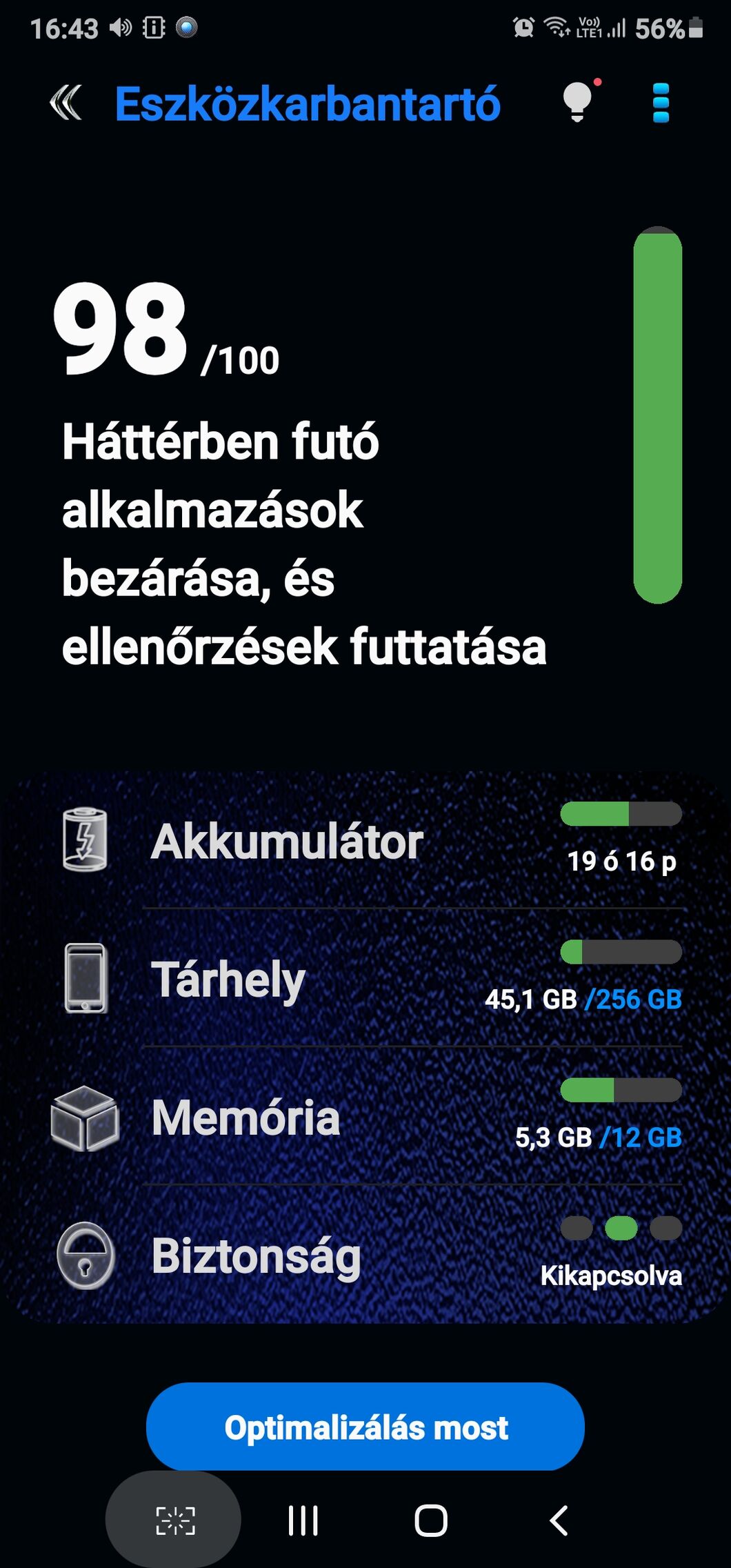Screen dimensions: 731x1568
Task: Tap the screen capture icon in navigation bar
Action: click(x=175, y=1520)
